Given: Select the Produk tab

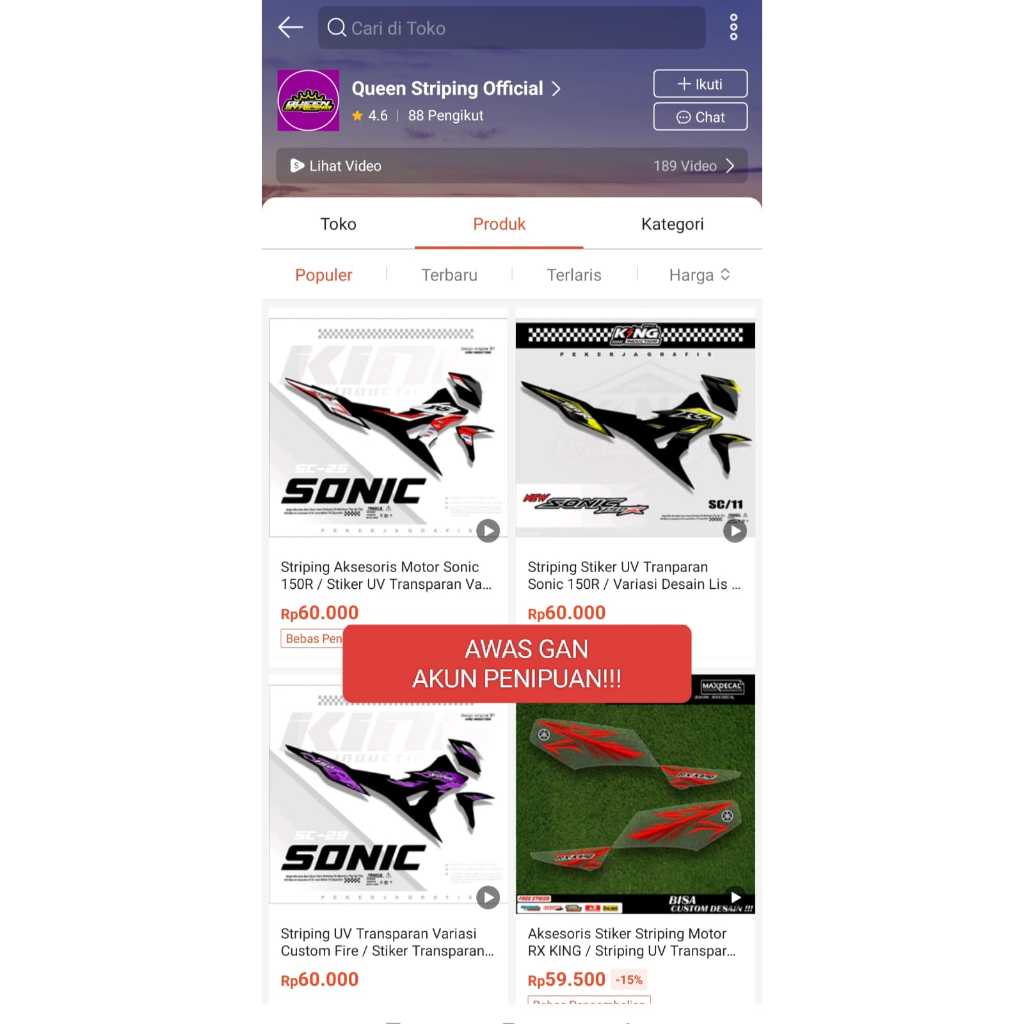Looking at the screenshot, I should (499, 224).
